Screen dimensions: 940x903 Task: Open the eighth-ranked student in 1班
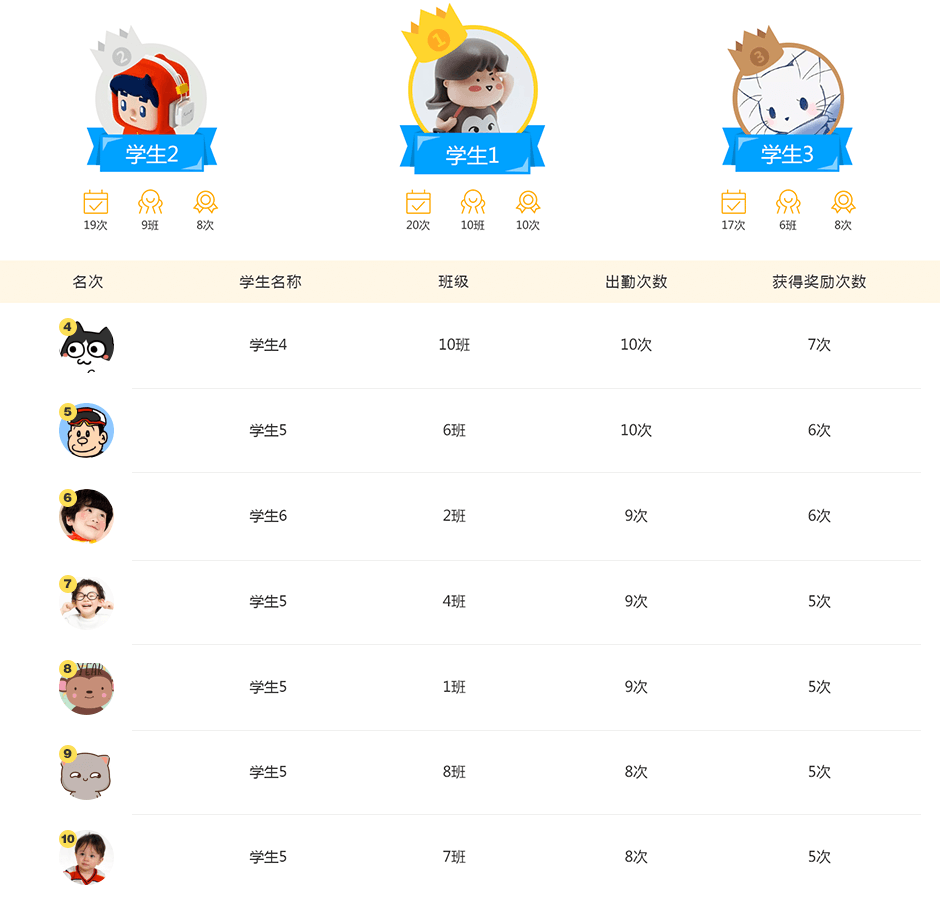[x=268, y=687]
